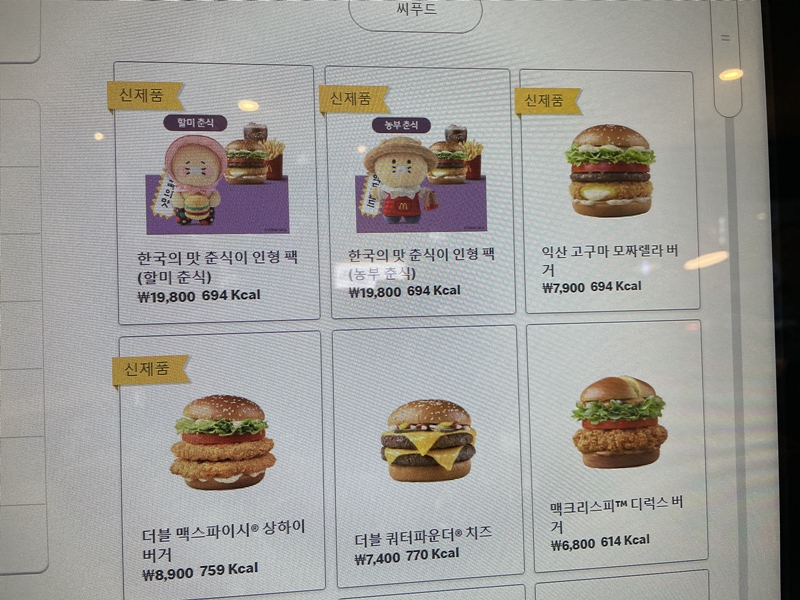Image resolution: width=800 pixels, height=600 pixels.
Task: Select the 한국의 맛 춘식이 인형 팩 (할미 춘식) item
Action: (x=216, y=195)
